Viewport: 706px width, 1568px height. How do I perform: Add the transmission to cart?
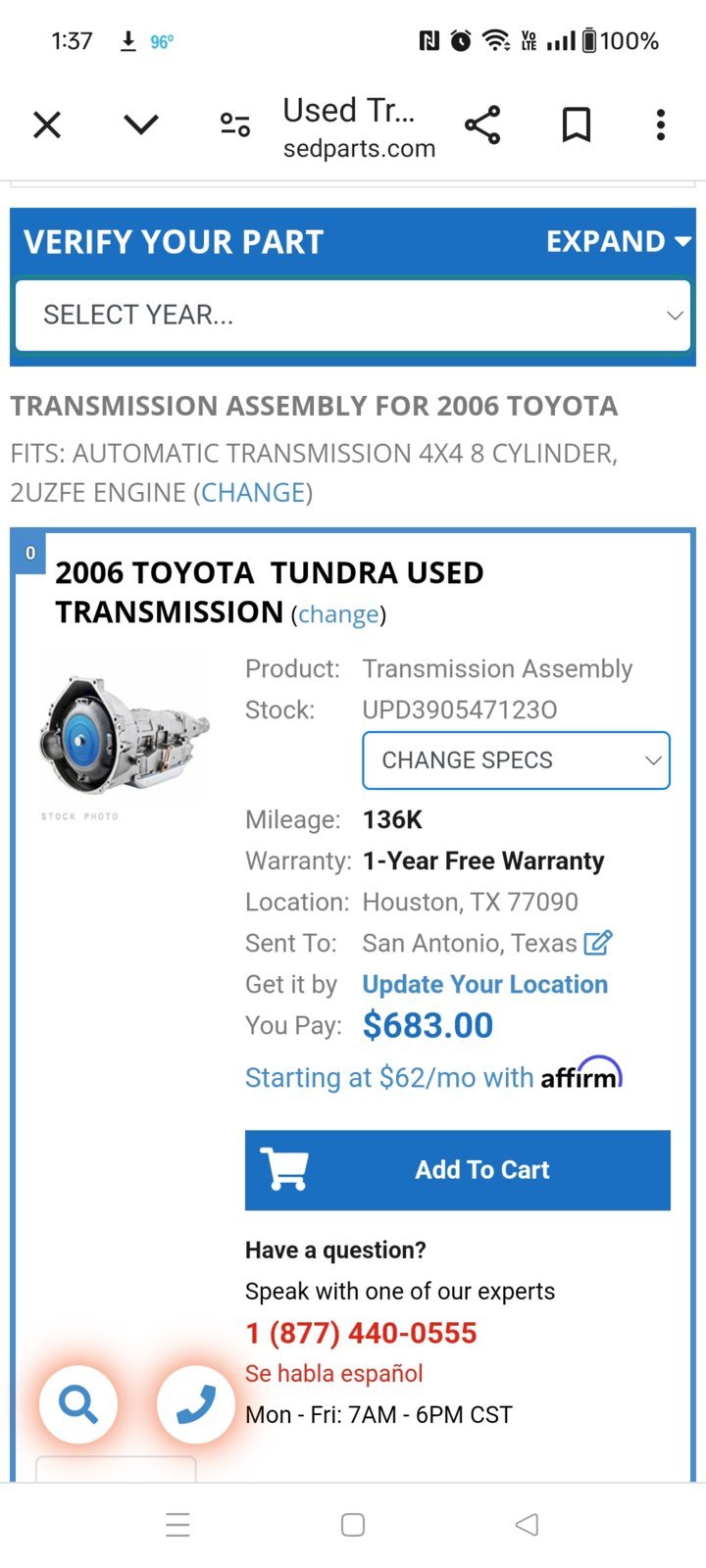point(457,1170)
